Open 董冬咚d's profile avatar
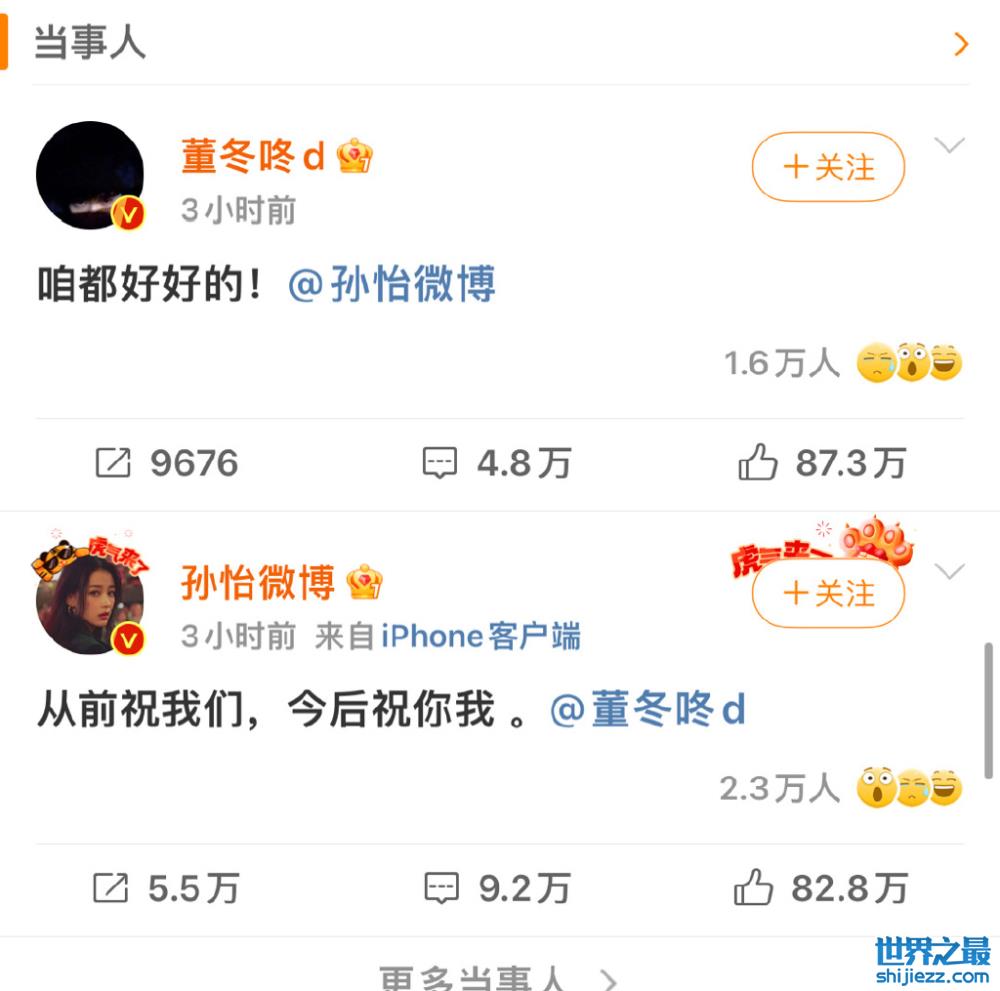 point(90,175)
